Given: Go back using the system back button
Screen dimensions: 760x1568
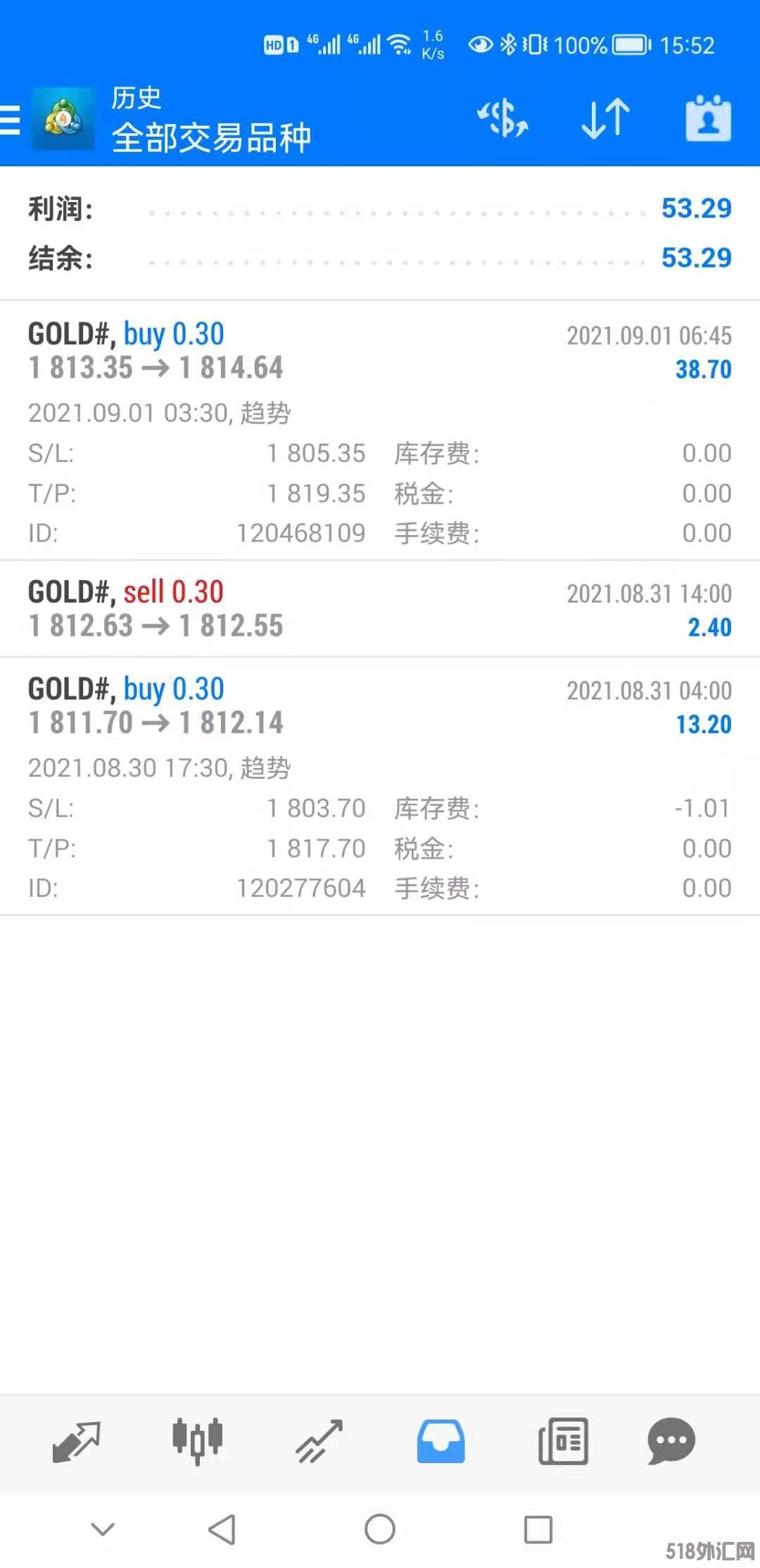Looking at the screenshot, I should 222,1529.
